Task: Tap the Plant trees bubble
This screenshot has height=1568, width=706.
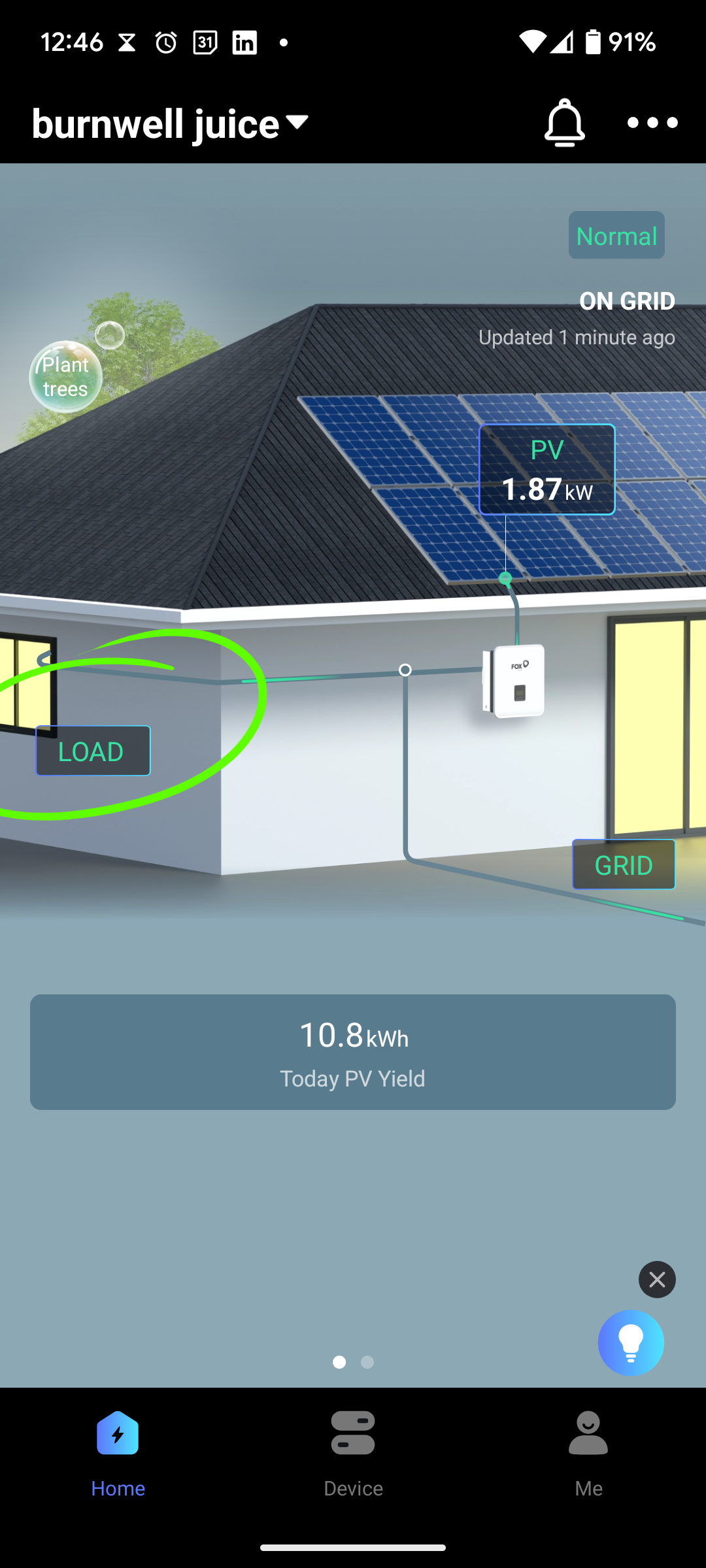Action: click(x=65, y=377)
